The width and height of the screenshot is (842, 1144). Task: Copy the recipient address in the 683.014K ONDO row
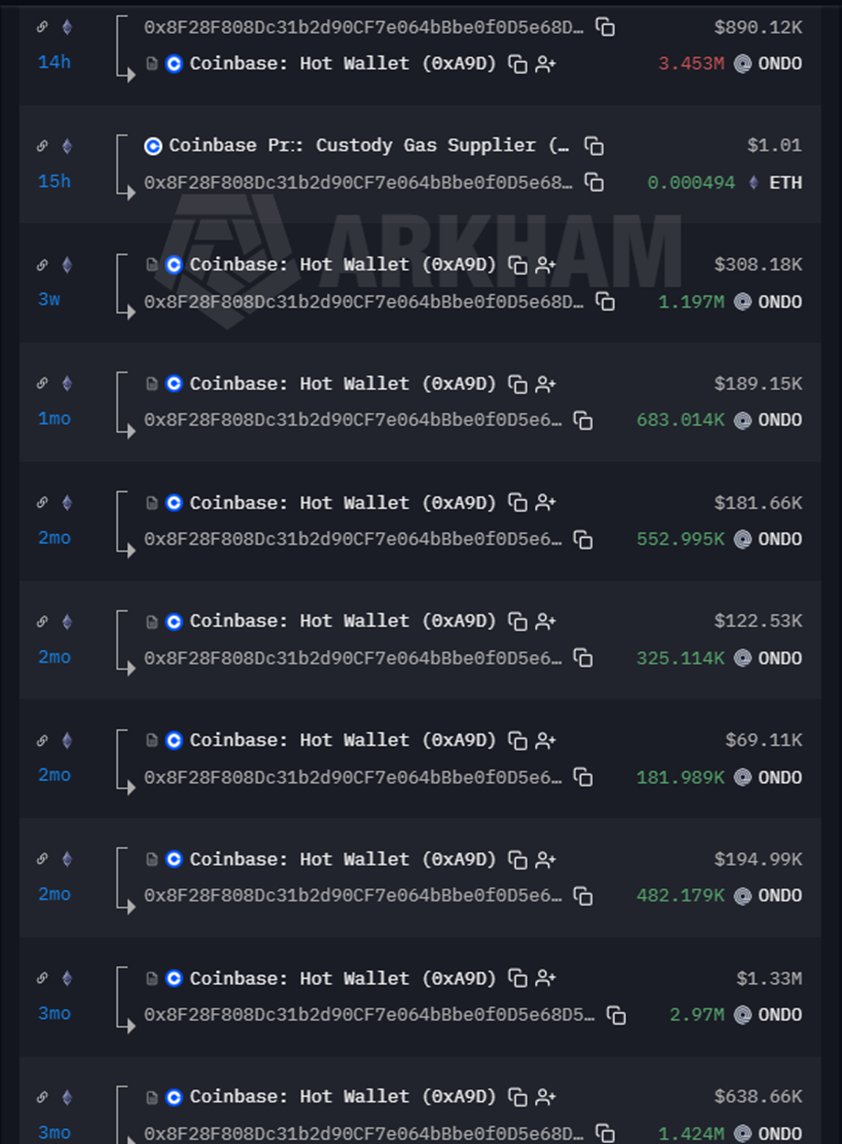583,421
